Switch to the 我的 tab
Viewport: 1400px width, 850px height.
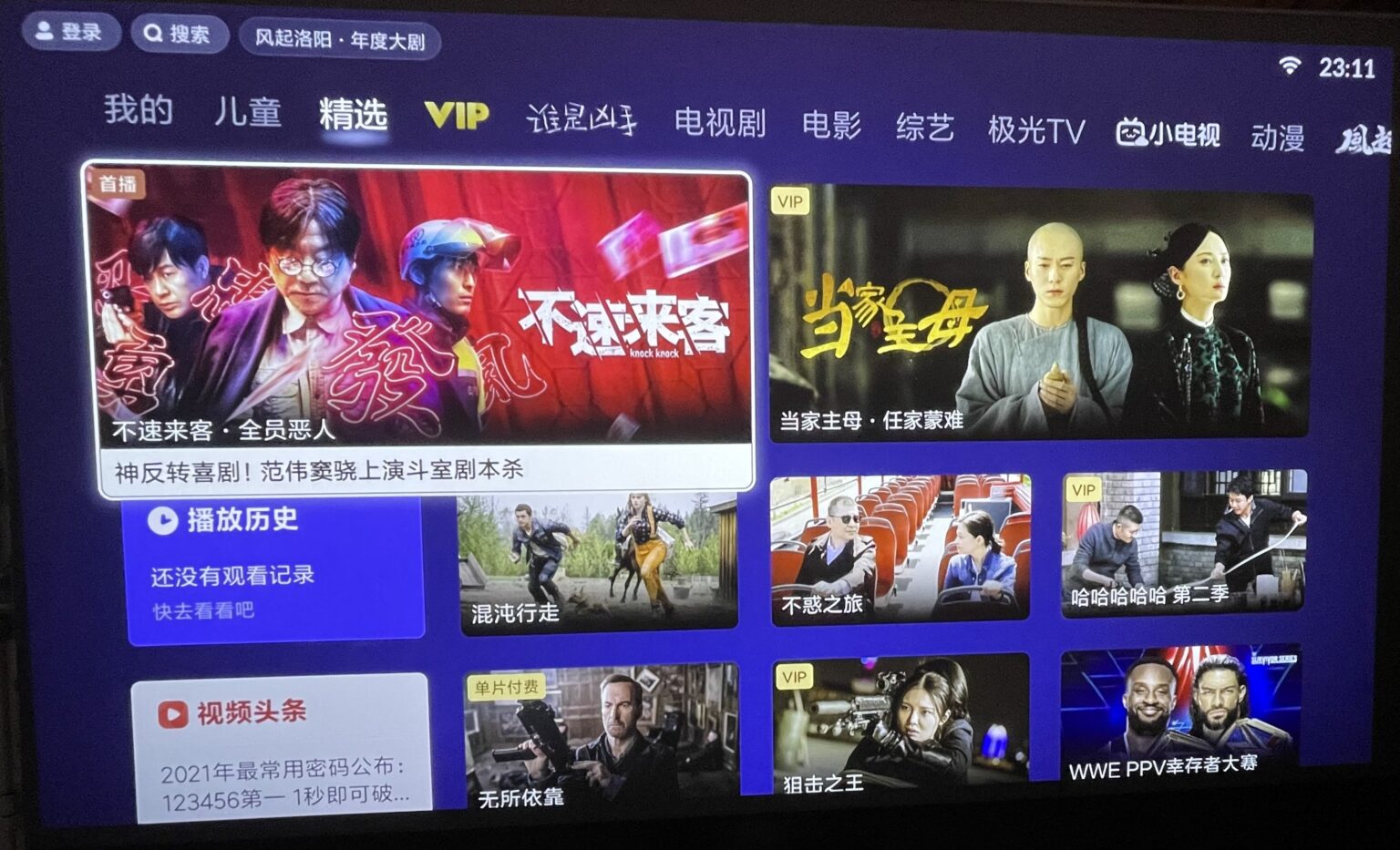click(138, 109)
